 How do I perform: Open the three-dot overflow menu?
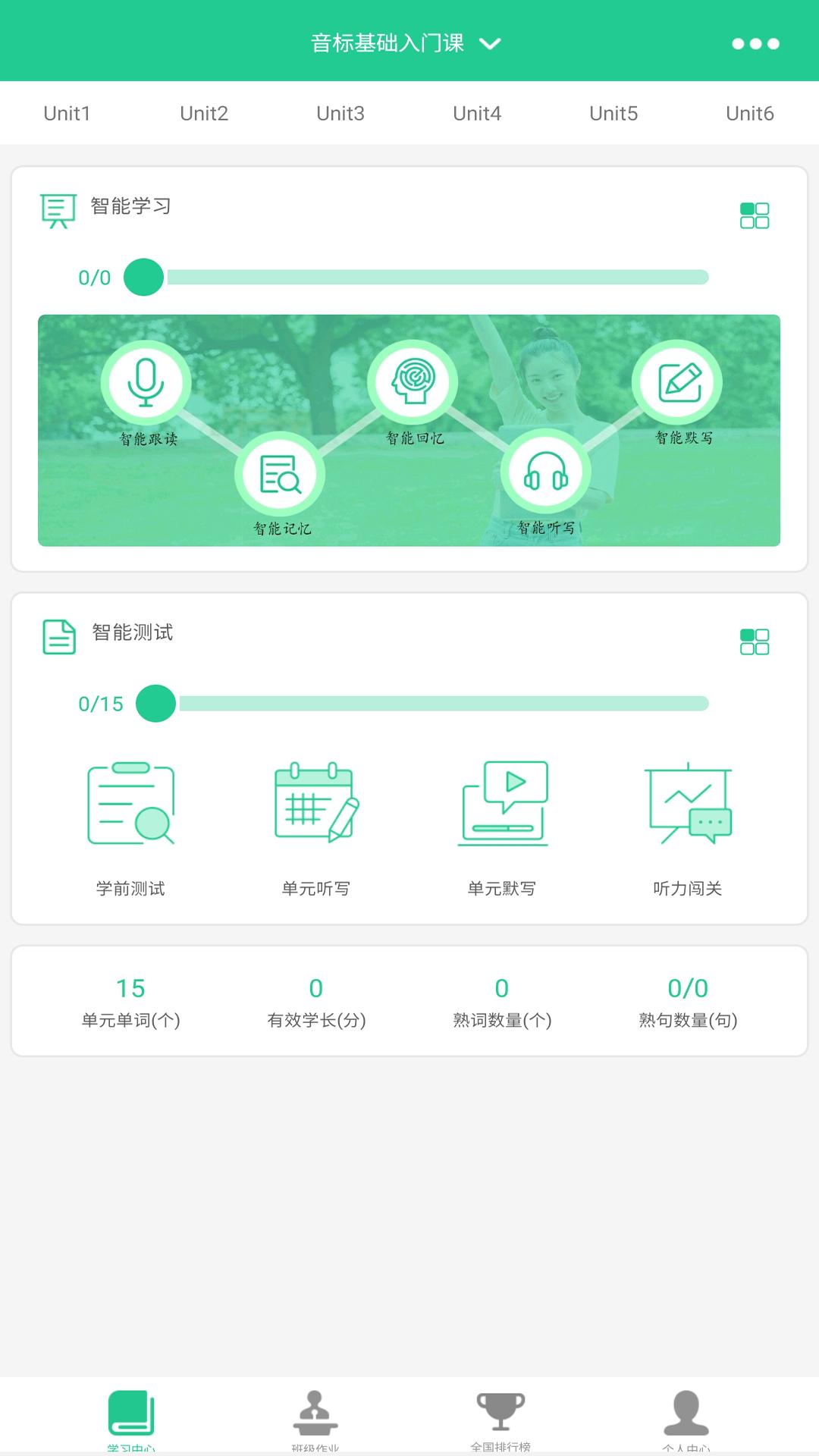[755, 43]
